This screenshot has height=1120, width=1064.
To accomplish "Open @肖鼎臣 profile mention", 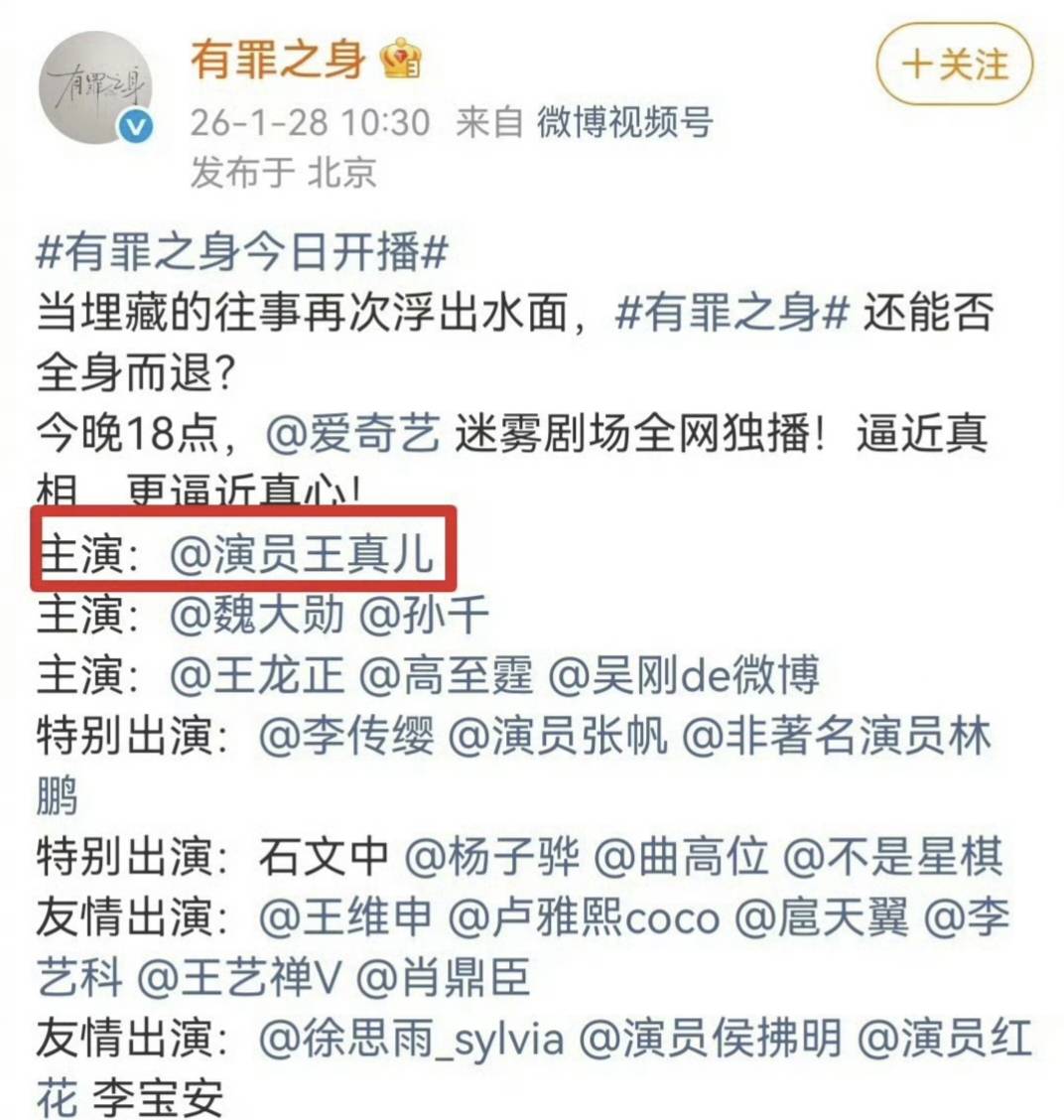I will pyautogui.click(x=443, y=979).
